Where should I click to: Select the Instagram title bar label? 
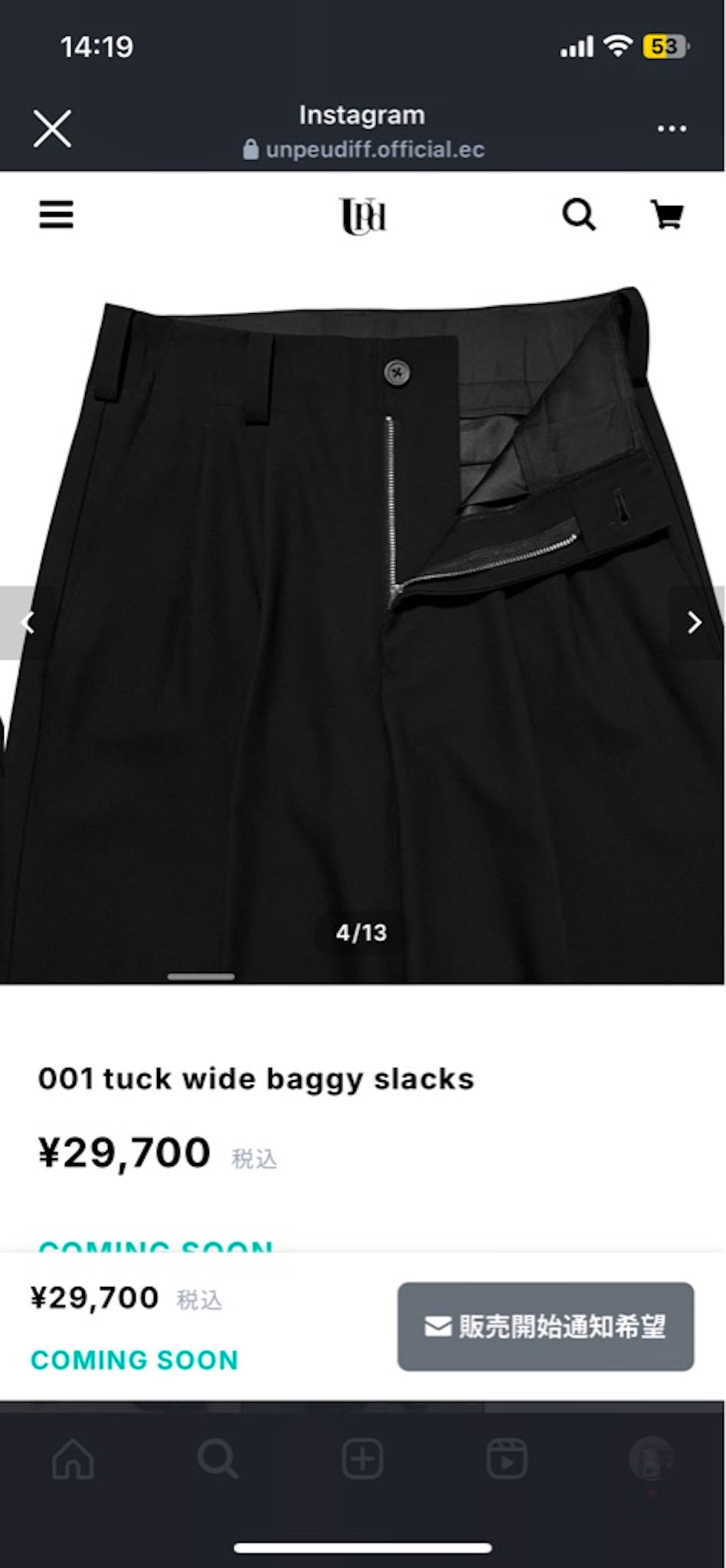[363, 115]
